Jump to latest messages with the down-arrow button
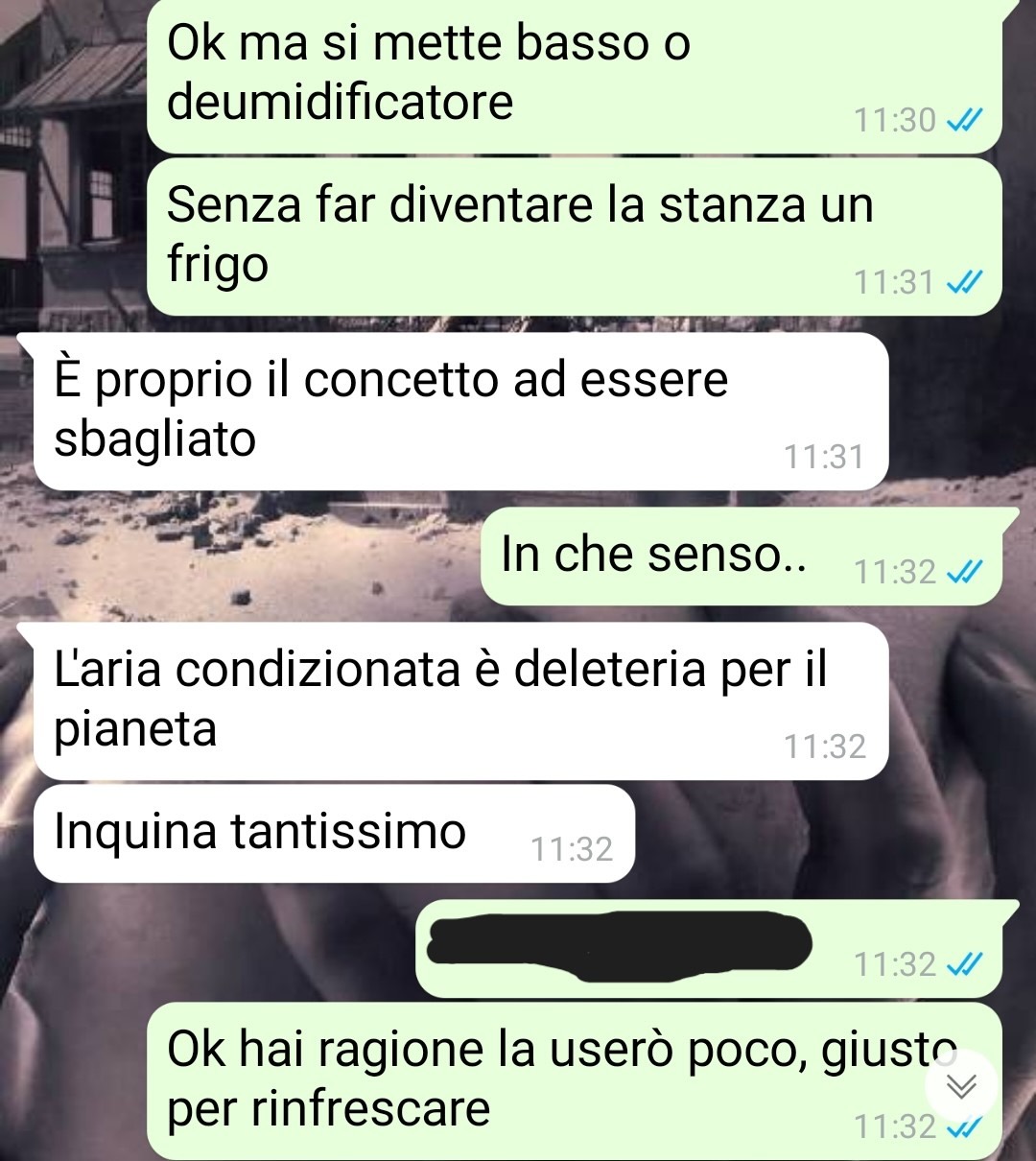This screenshot has height=1161, width=1036. (x=961, y=1085)
